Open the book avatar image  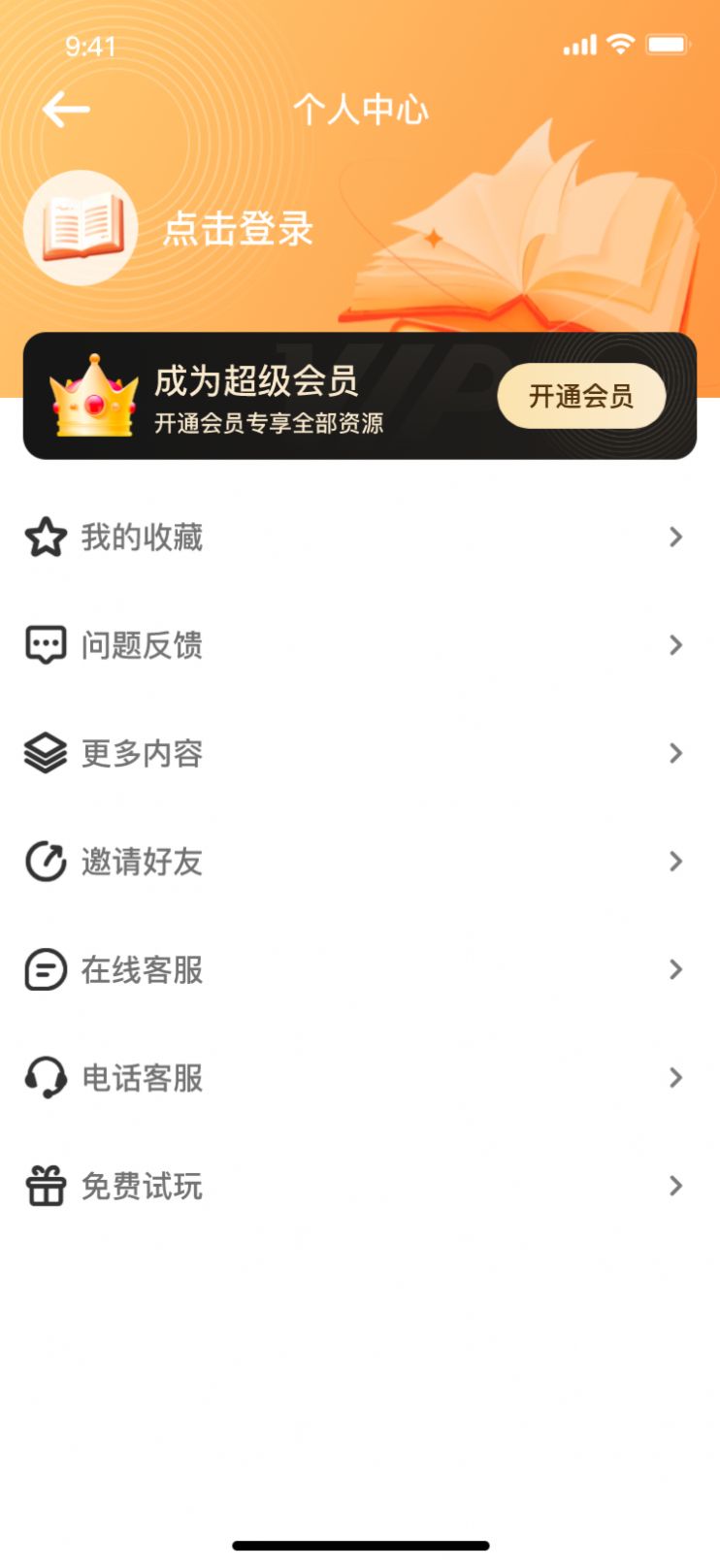[x=81, y=227]
